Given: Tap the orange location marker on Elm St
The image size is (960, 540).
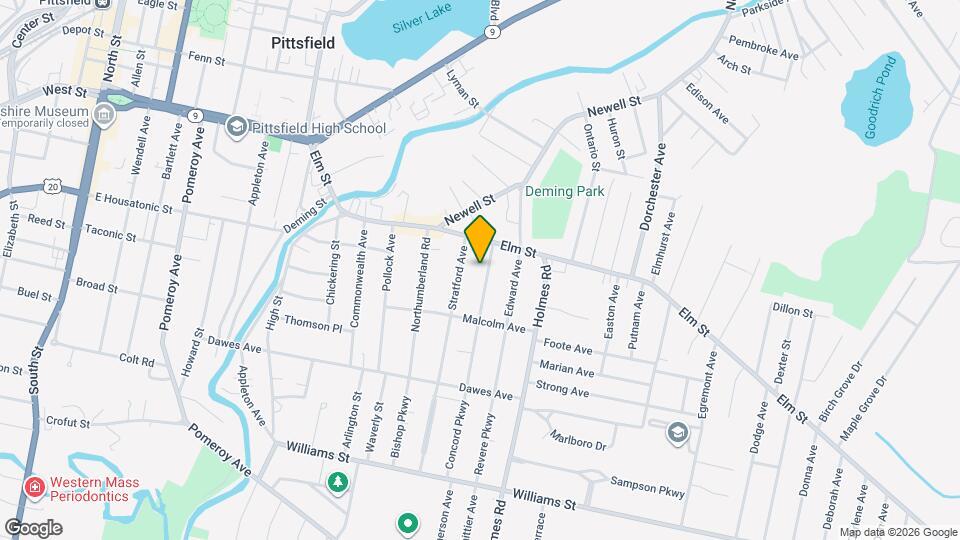Looking at the screenshot, I should (480, 239).
